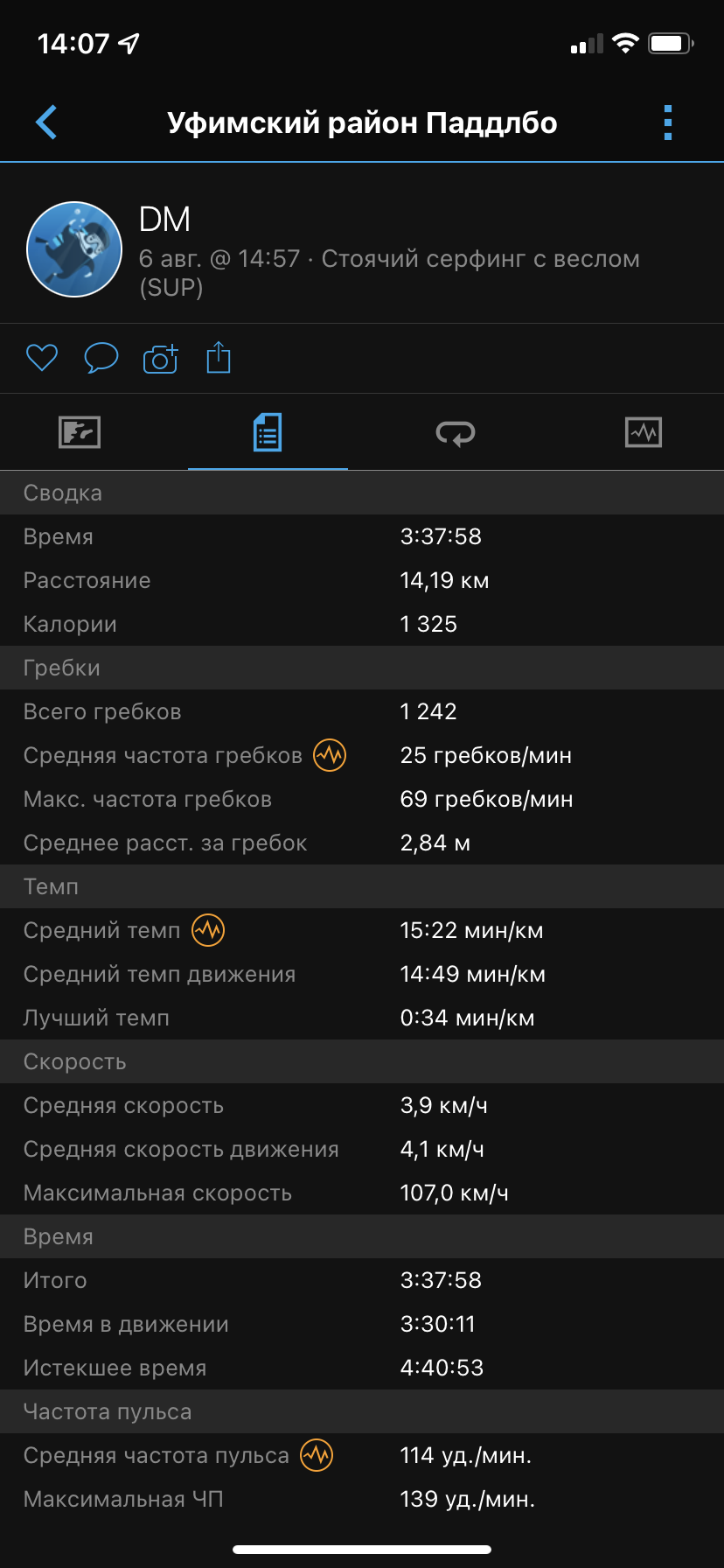
Task: Open insights icon next to Средняя частота гребков
Action: (x=330, y=754)
